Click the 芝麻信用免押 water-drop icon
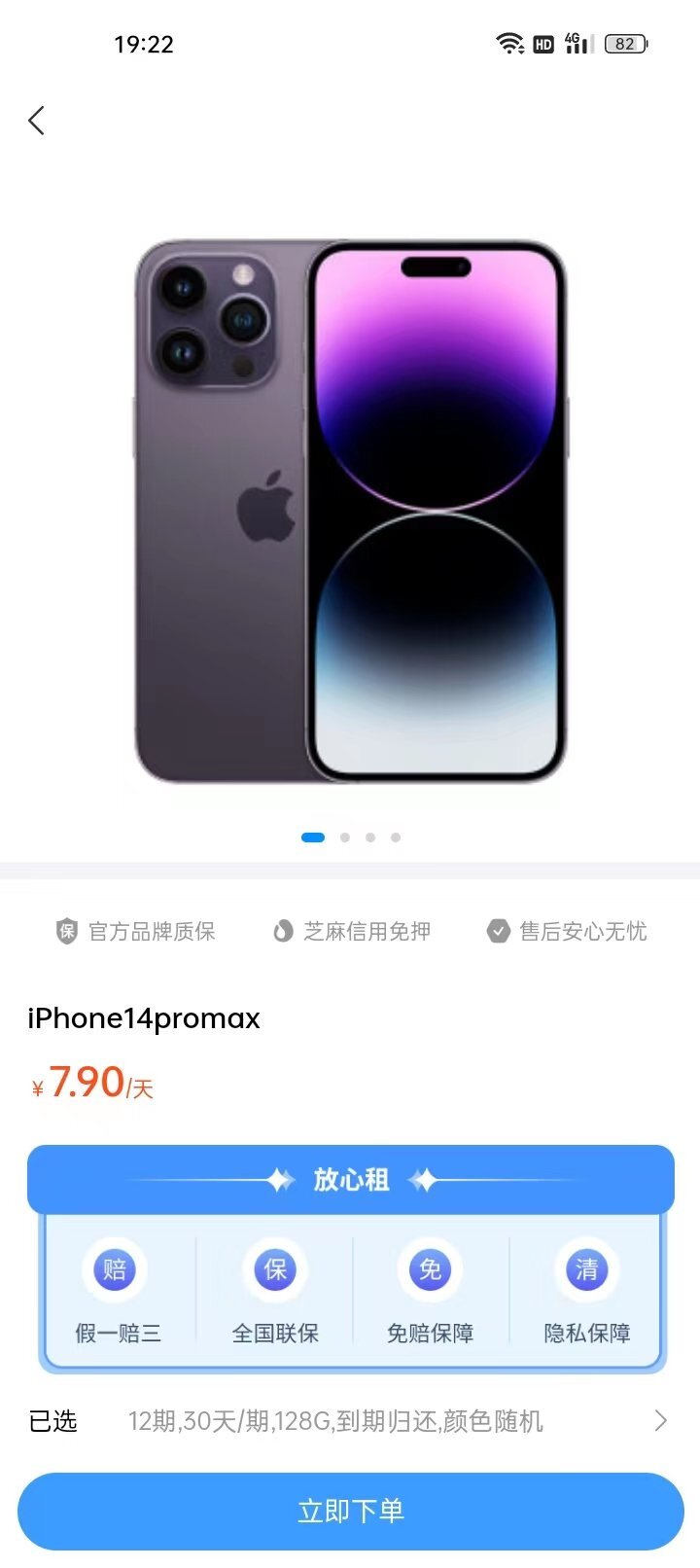Viewport: 700px width, 1568px height. point(282,931)
